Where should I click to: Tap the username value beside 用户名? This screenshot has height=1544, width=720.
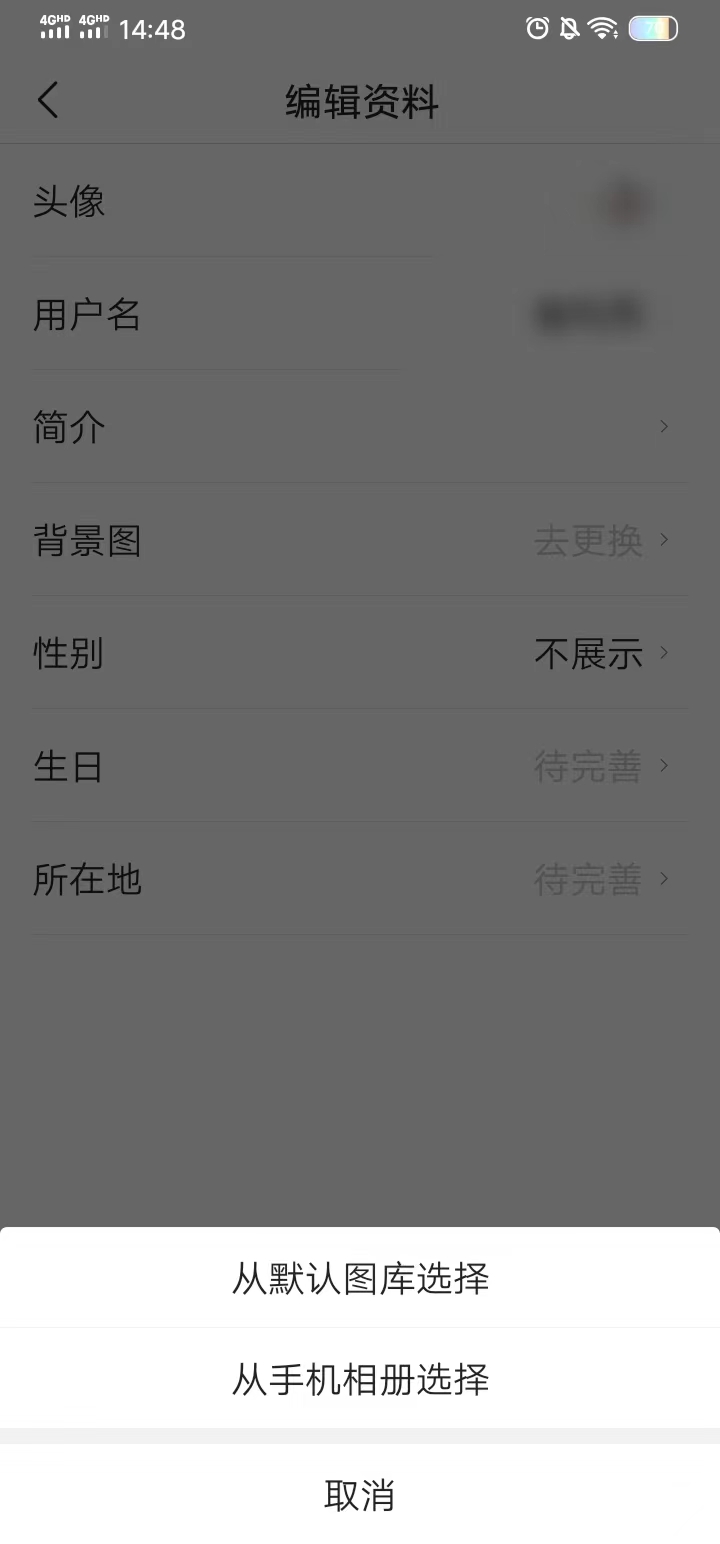[x=588, y=314]
